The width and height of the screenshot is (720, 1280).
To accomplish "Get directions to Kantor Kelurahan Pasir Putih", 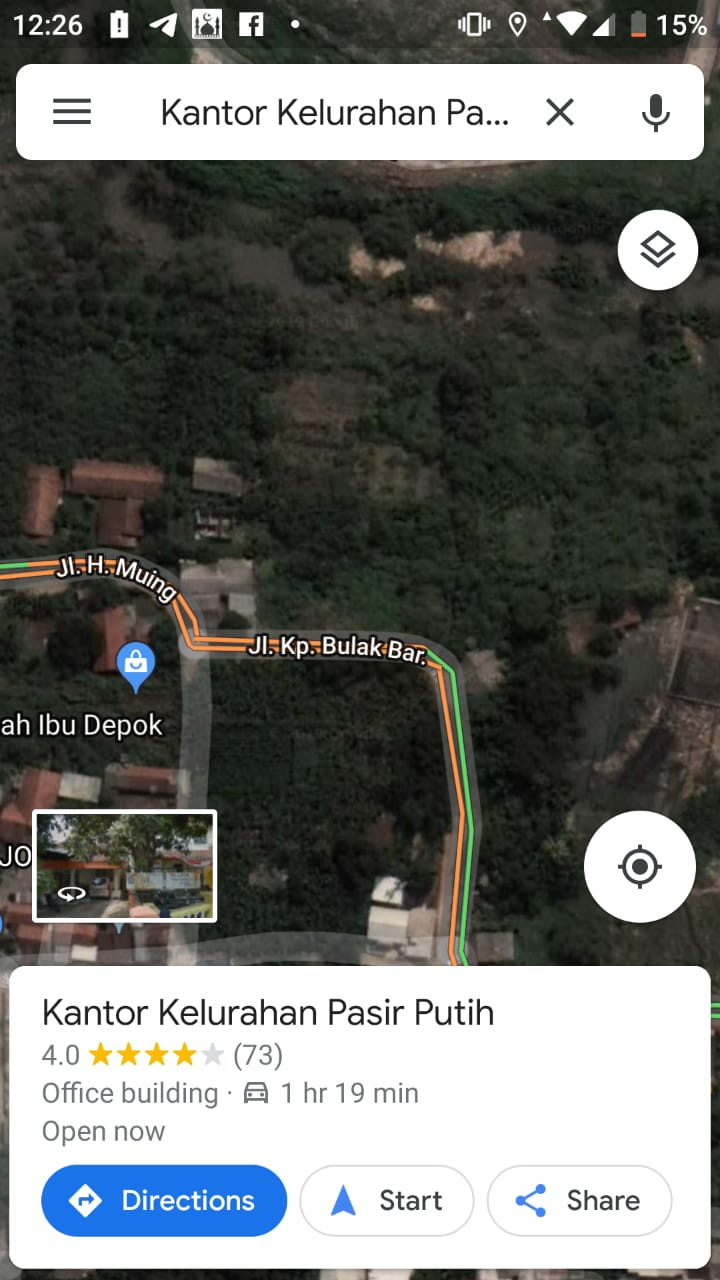I will (x=164, y=1200).
